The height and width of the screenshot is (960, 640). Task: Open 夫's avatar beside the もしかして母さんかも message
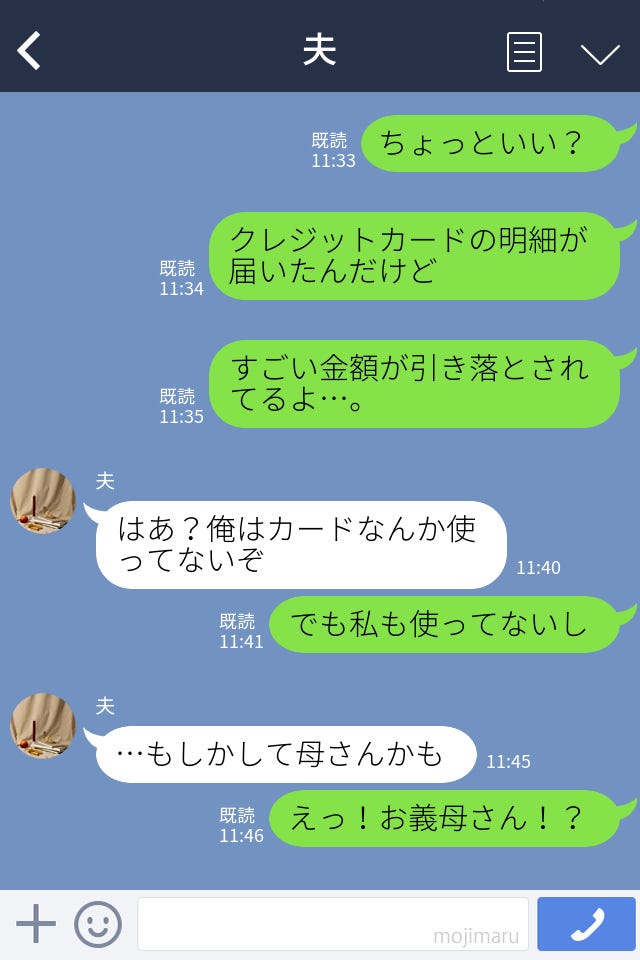point(43,726)
